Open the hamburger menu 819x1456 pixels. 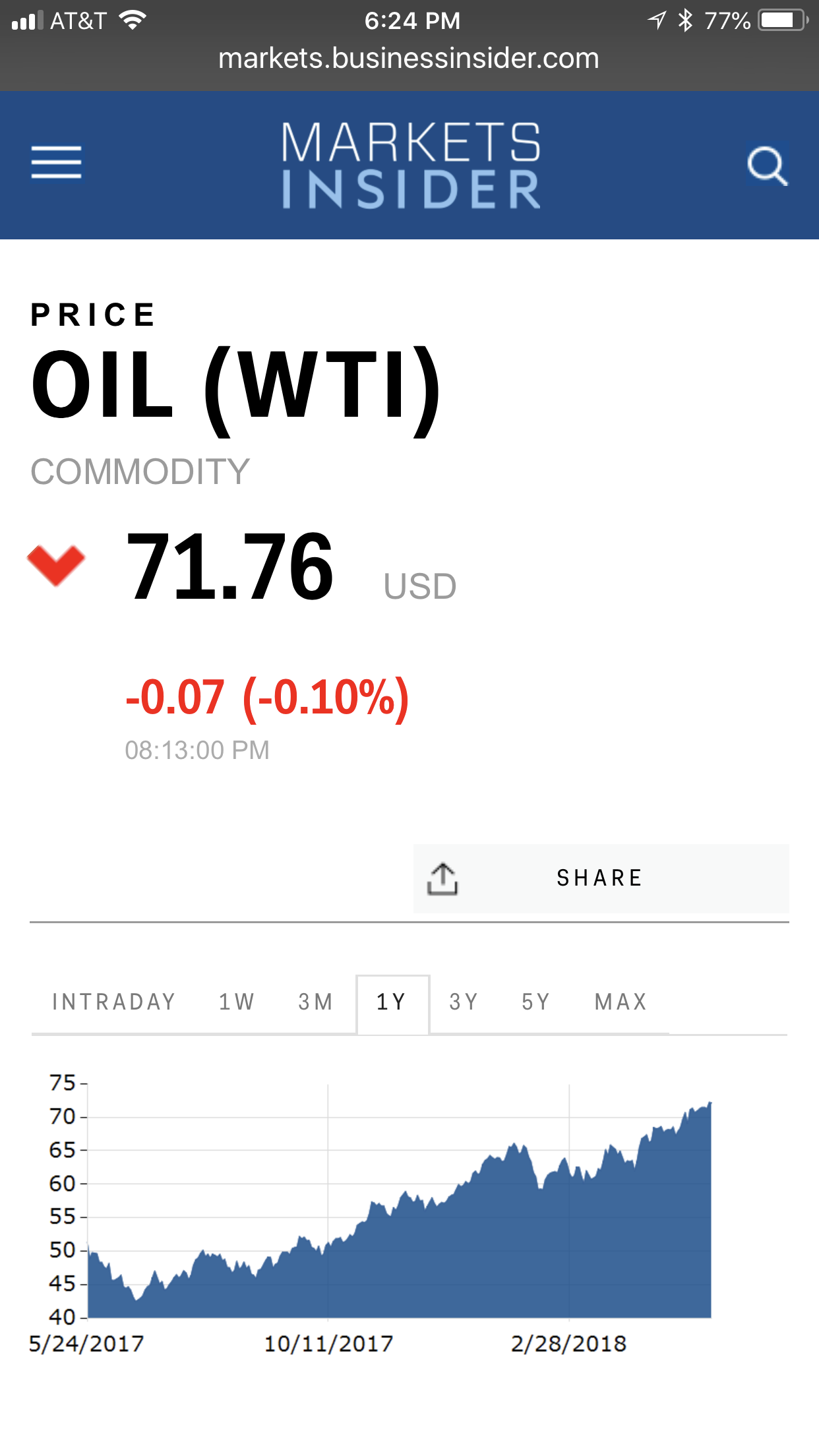[x=56, y=162]
